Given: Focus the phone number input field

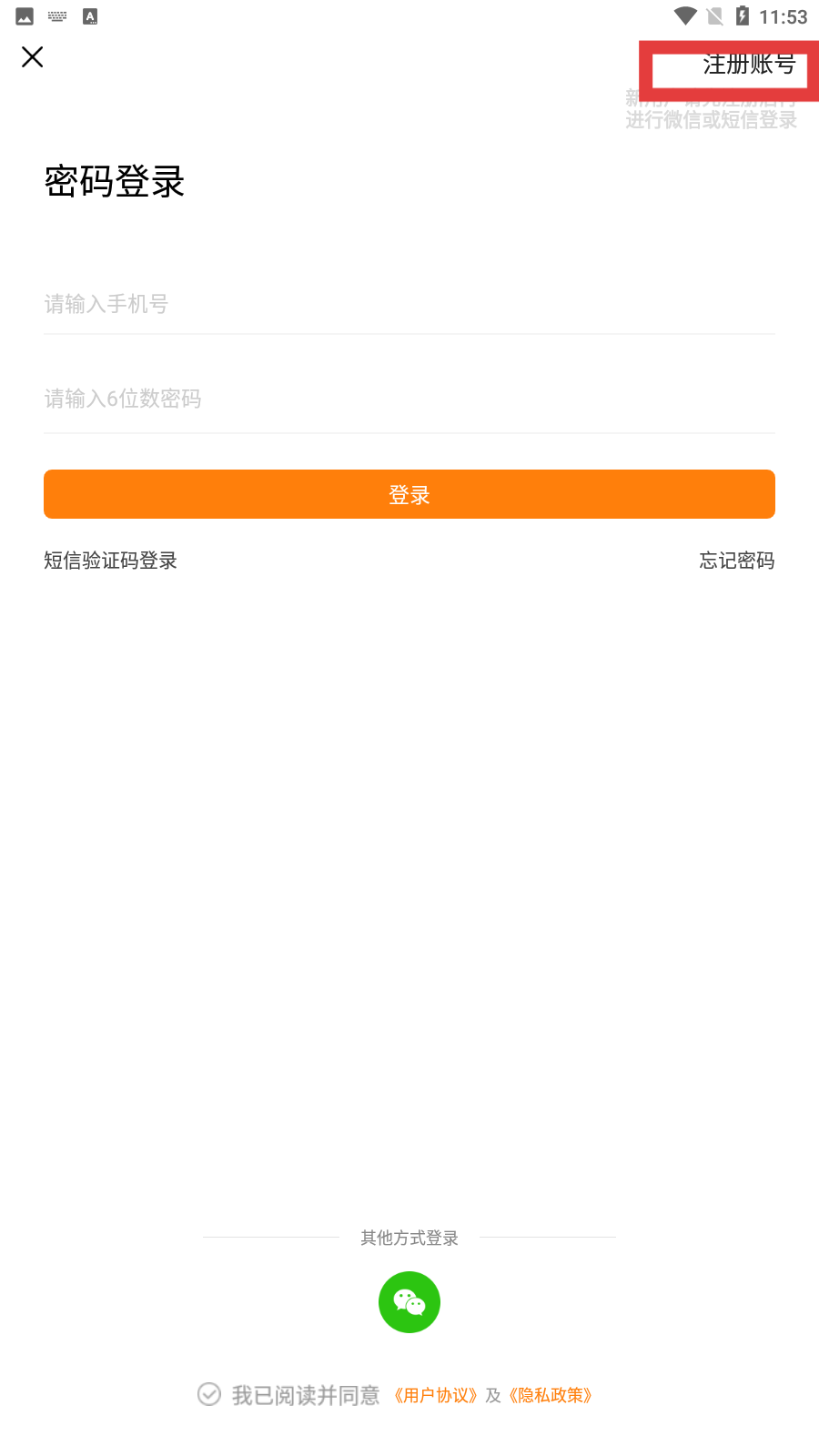Looking at the screenshot, I should (409, 304).
